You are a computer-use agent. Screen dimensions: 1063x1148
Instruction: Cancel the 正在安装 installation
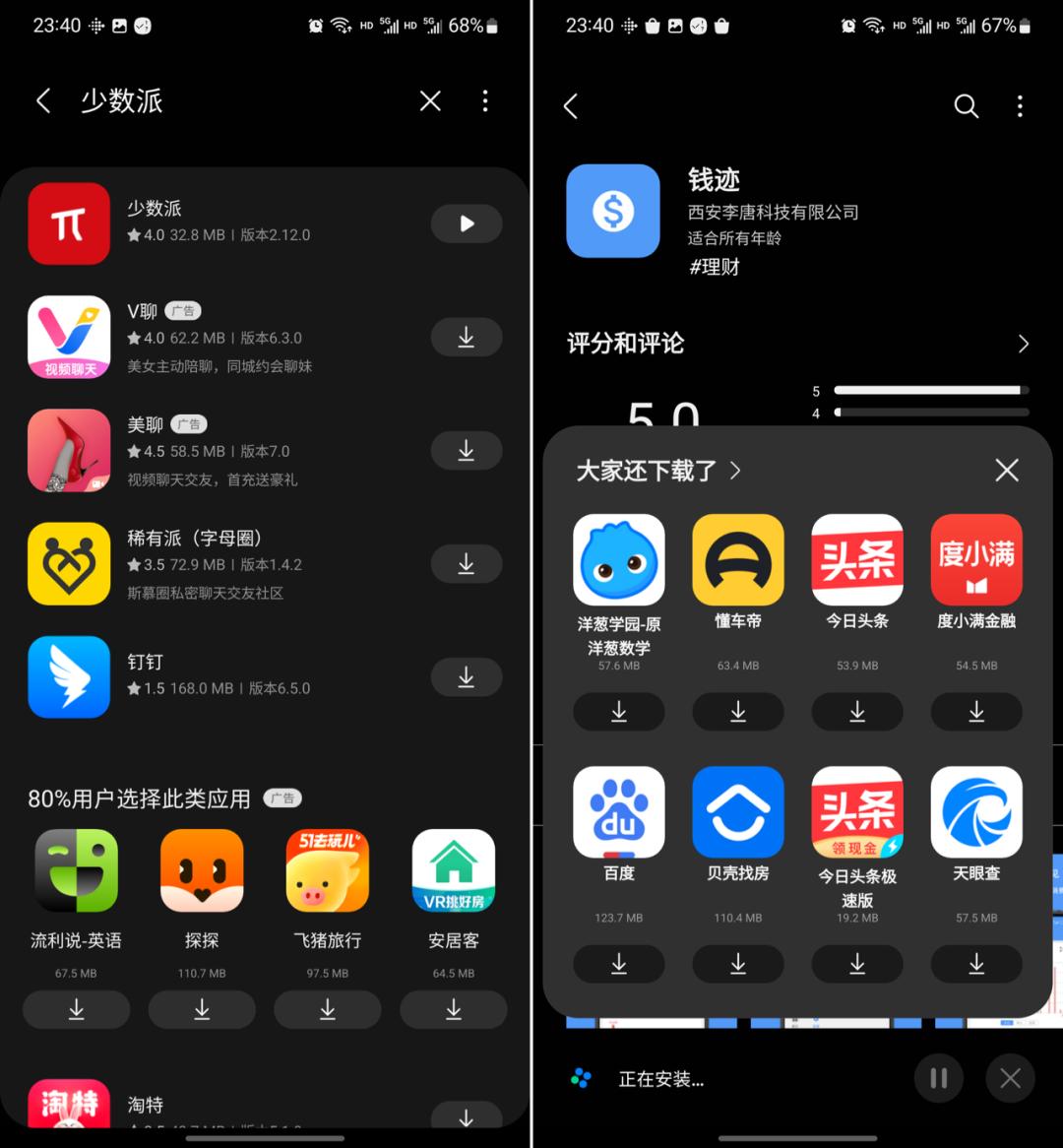coord(1010,1079)
